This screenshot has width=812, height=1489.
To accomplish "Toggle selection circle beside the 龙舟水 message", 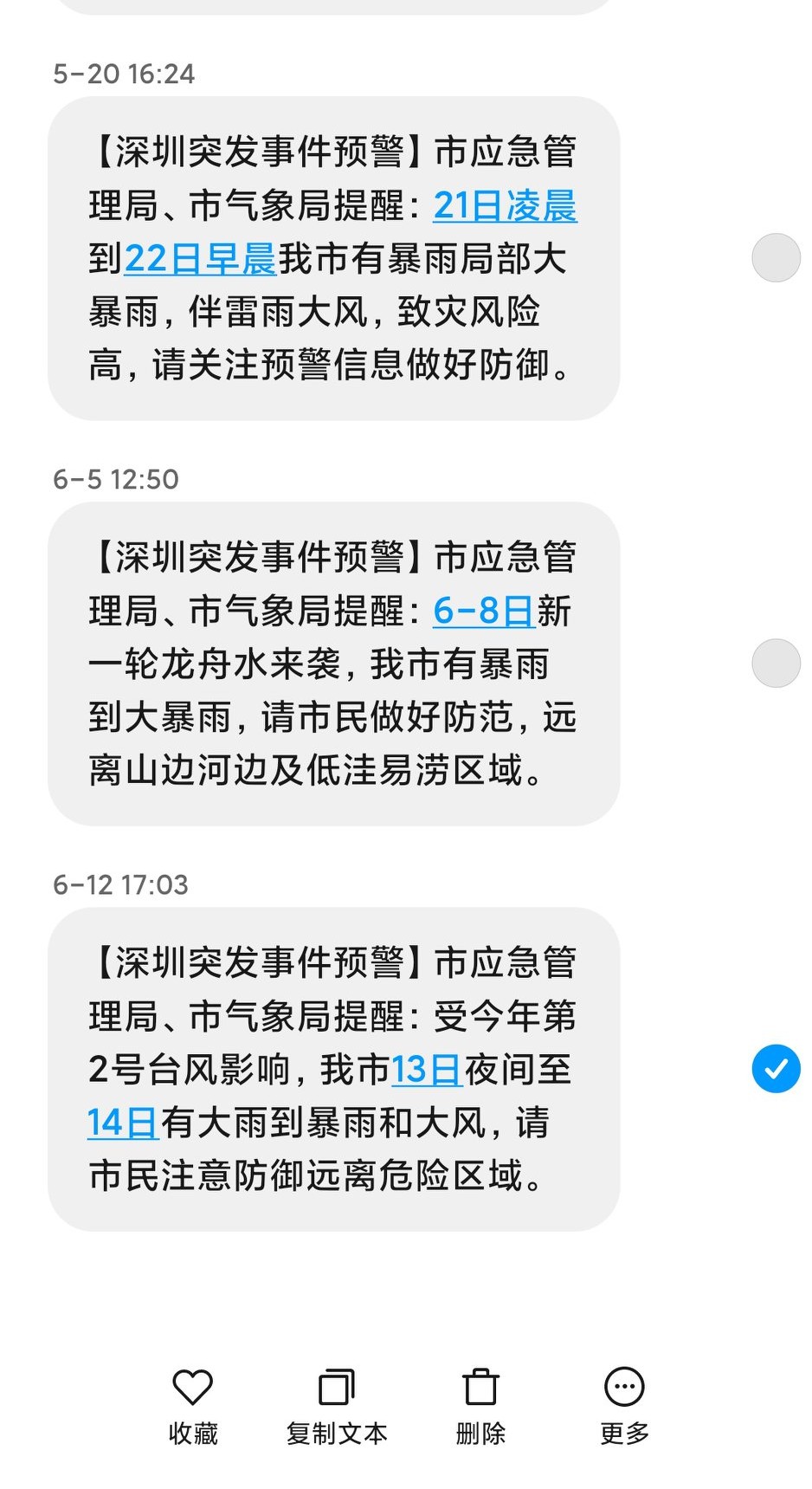I will (x=776, y=663).
